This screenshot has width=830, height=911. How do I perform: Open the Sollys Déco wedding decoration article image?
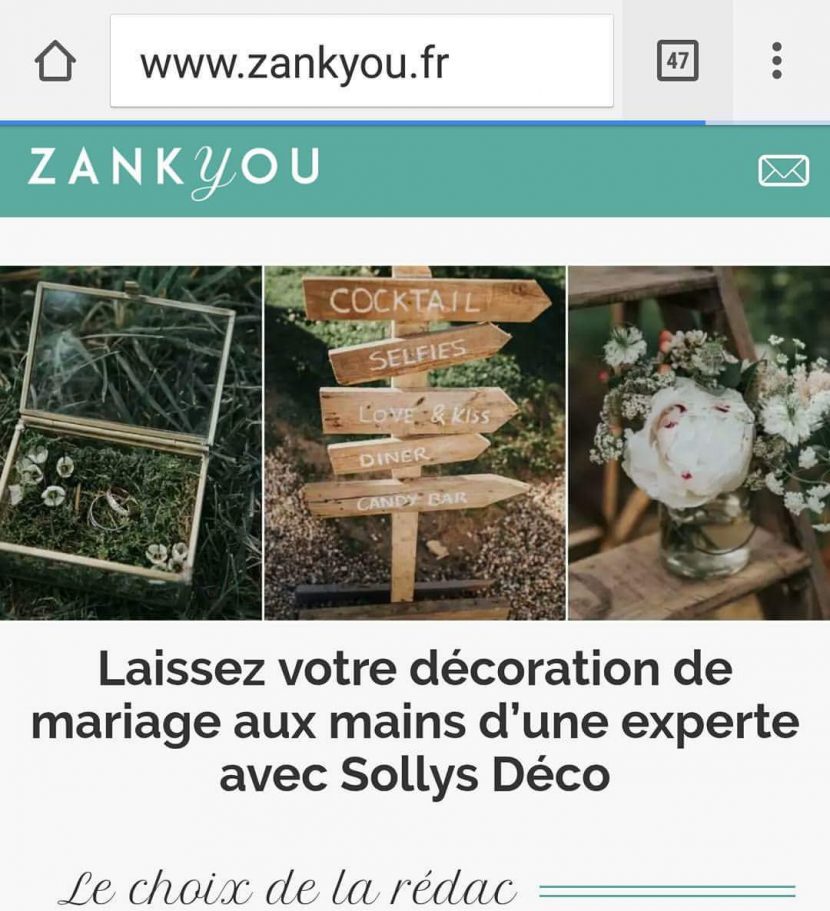coord(415,443)
